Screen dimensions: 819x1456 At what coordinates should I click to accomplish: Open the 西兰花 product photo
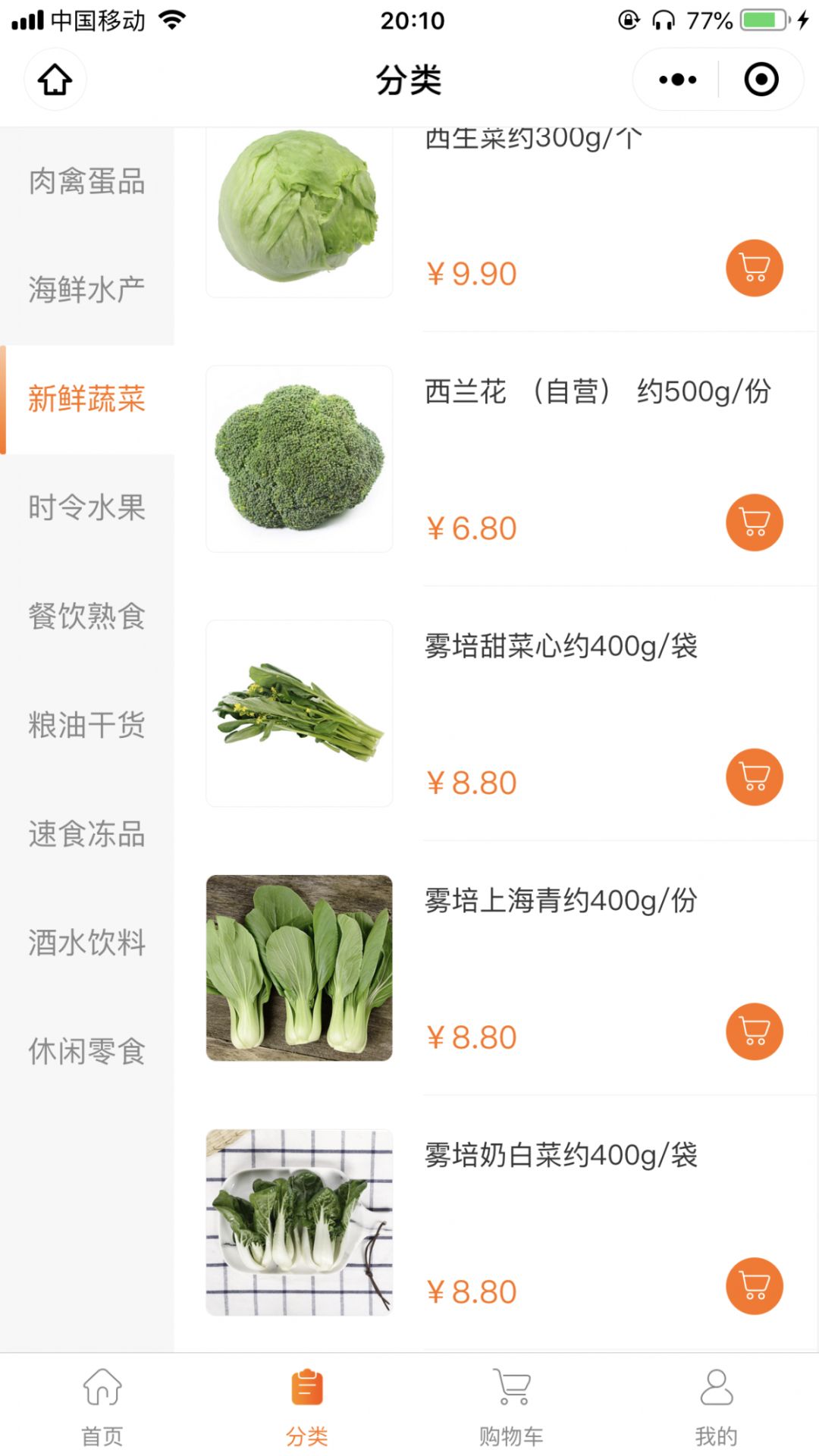[x=300, y=459]
